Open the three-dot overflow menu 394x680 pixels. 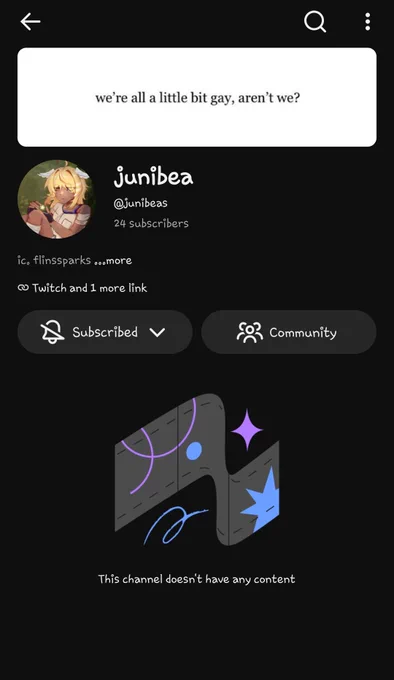(x=368, y=21)
